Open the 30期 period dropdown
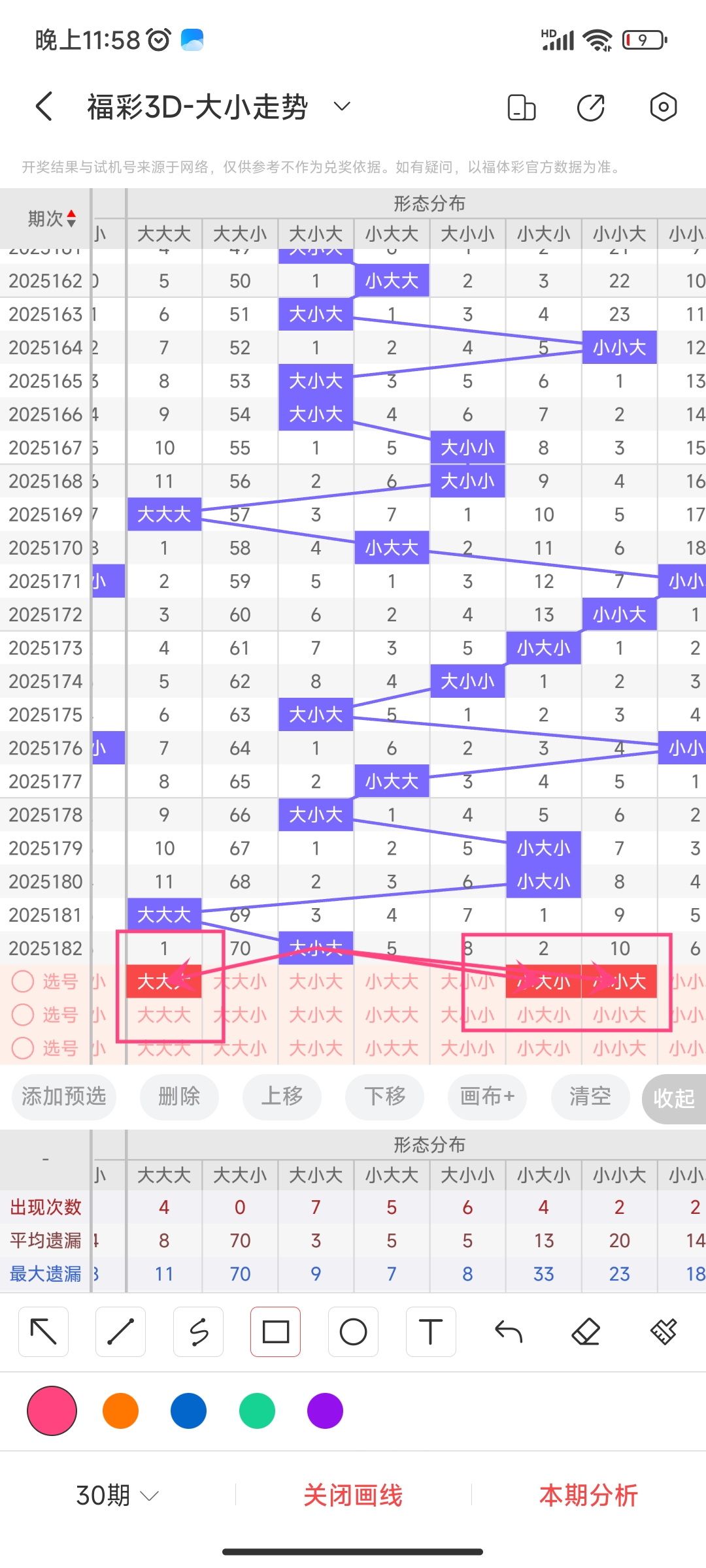This screenshot has width=706, height=1568. 118,1495
